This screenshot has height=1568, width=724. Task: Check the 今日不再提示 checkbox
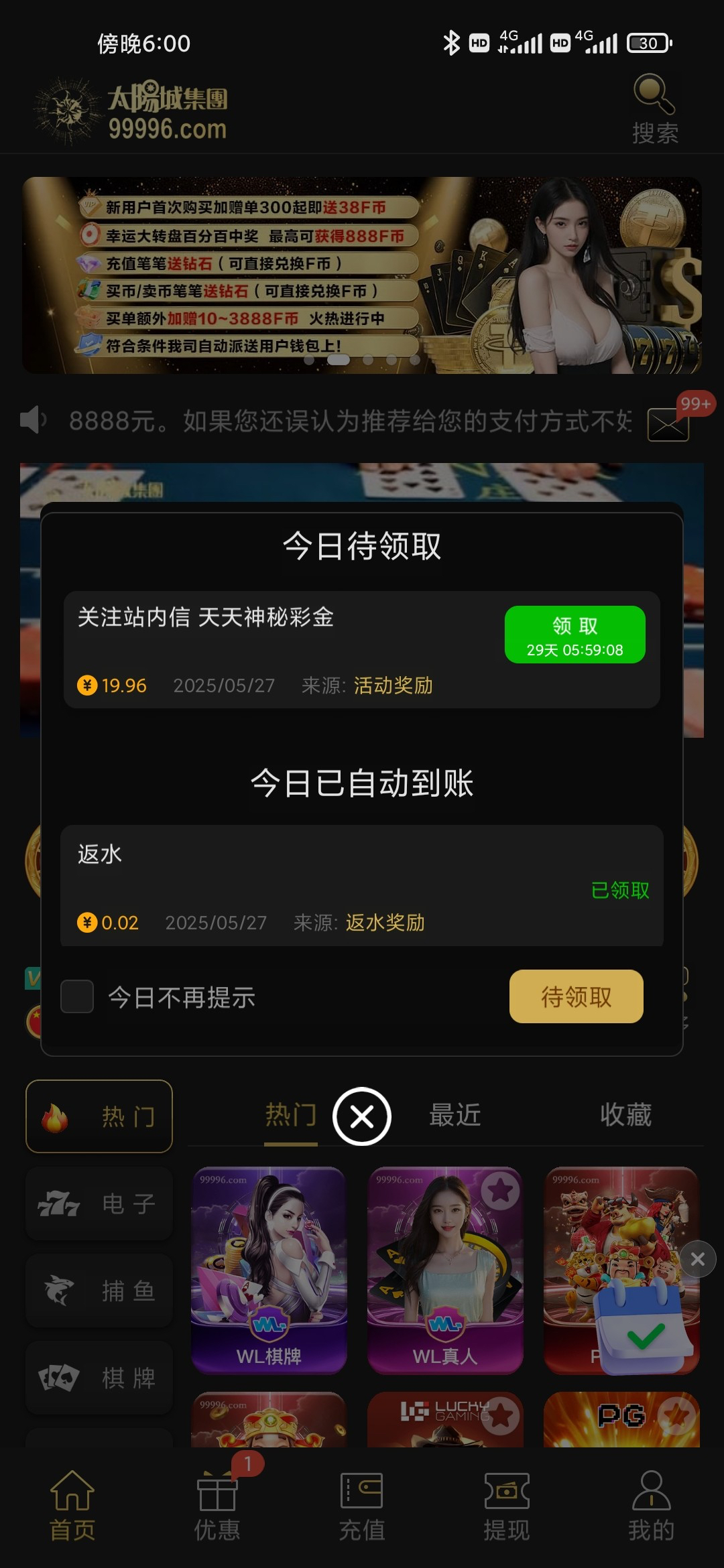click(x=77, y=996)
